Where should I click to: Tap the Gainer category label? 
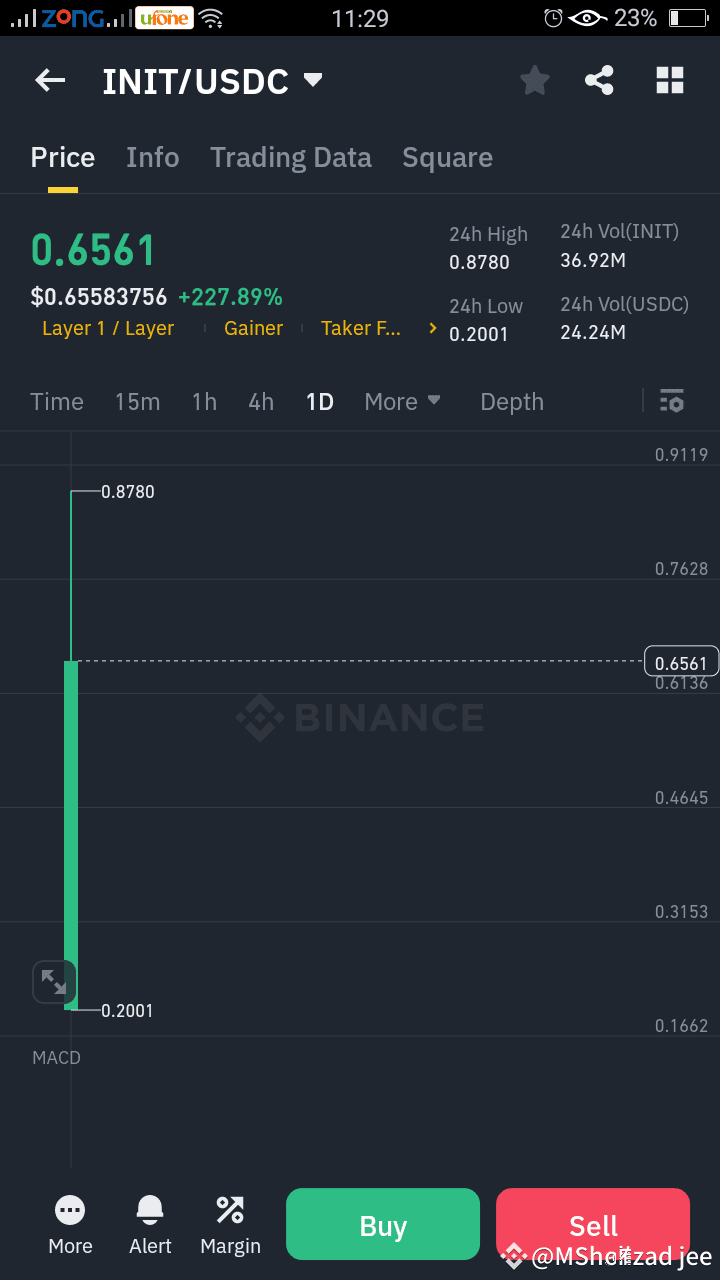[x=253, y=327]
